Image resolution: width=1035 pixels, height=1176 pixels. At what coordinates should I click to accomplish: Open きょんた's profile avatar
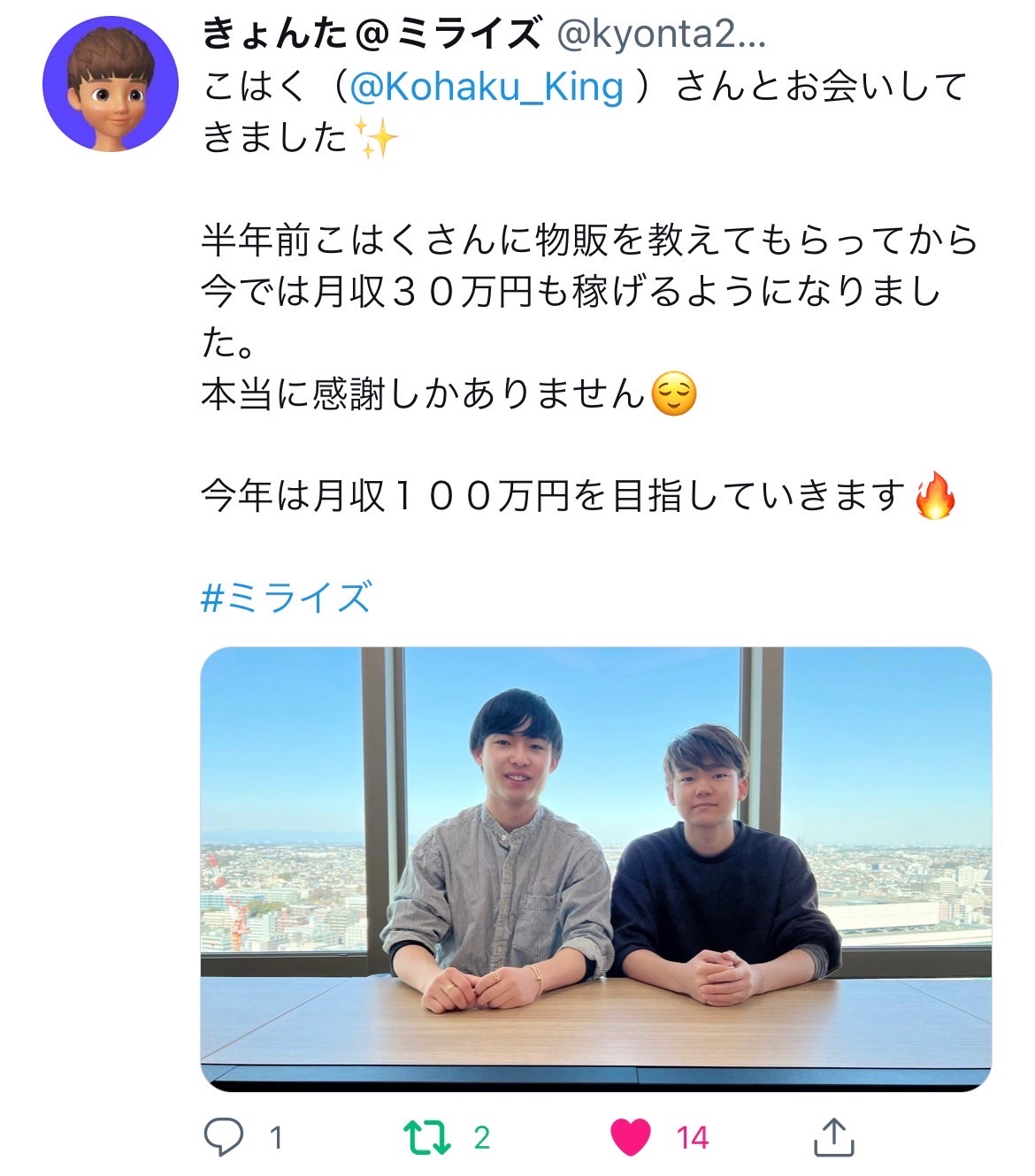tap(110, 85)
